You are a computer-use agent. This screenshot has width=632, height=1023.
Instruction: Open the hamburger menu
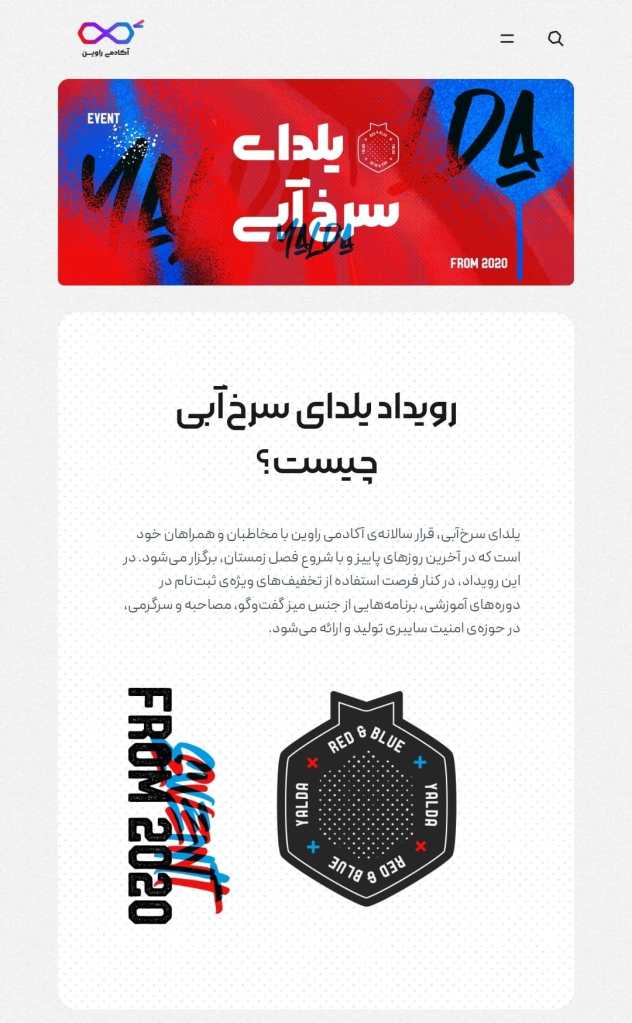pos(507,39)
